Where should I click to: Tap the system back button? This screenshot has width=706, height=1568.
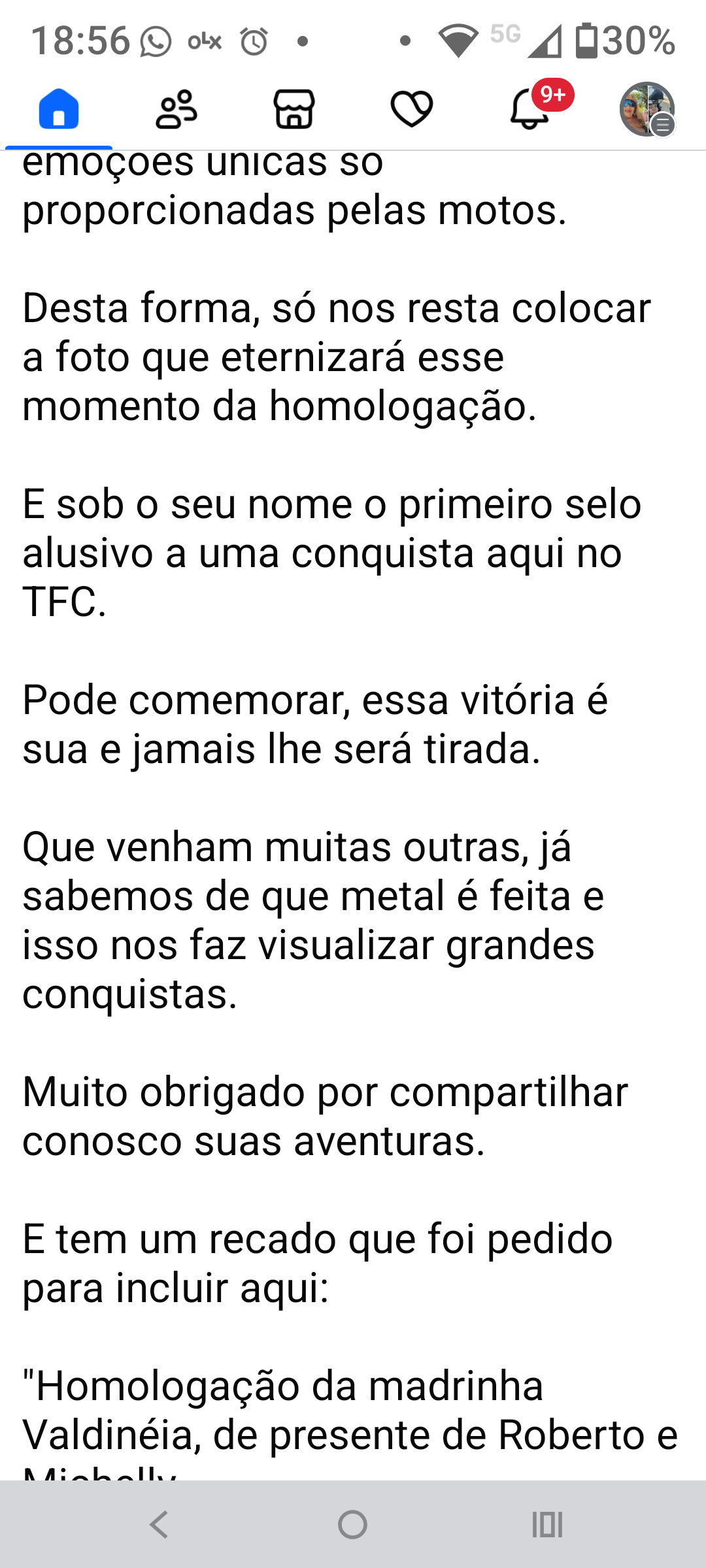(159, 1525)
